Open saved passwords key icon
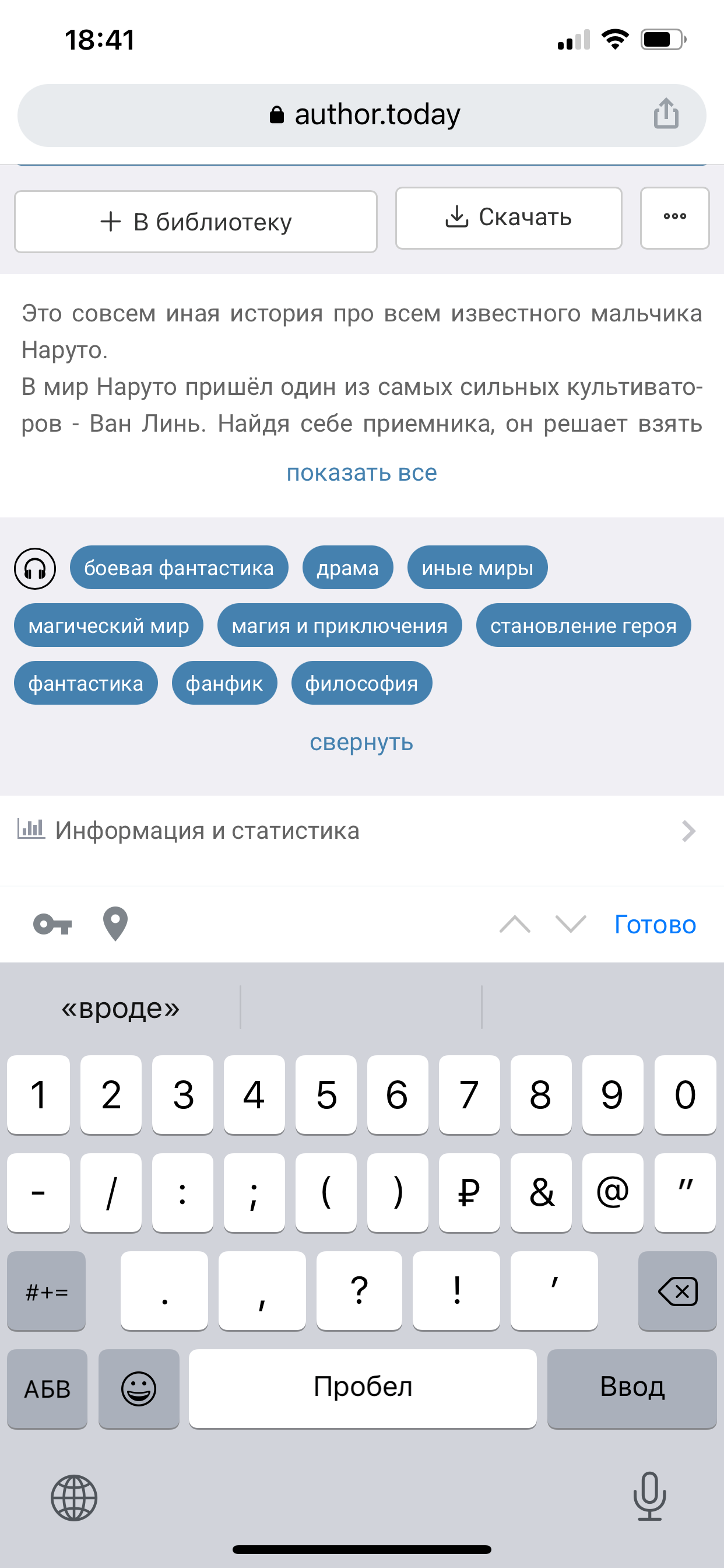The image size is (724, 1568). tap(52, 925)
